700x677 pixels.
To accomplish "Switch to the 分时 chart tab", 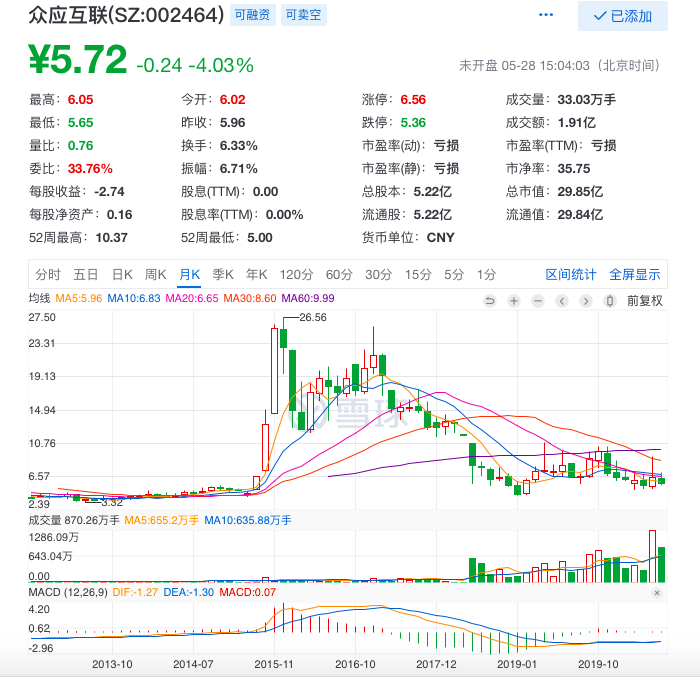I will point(47,275).
